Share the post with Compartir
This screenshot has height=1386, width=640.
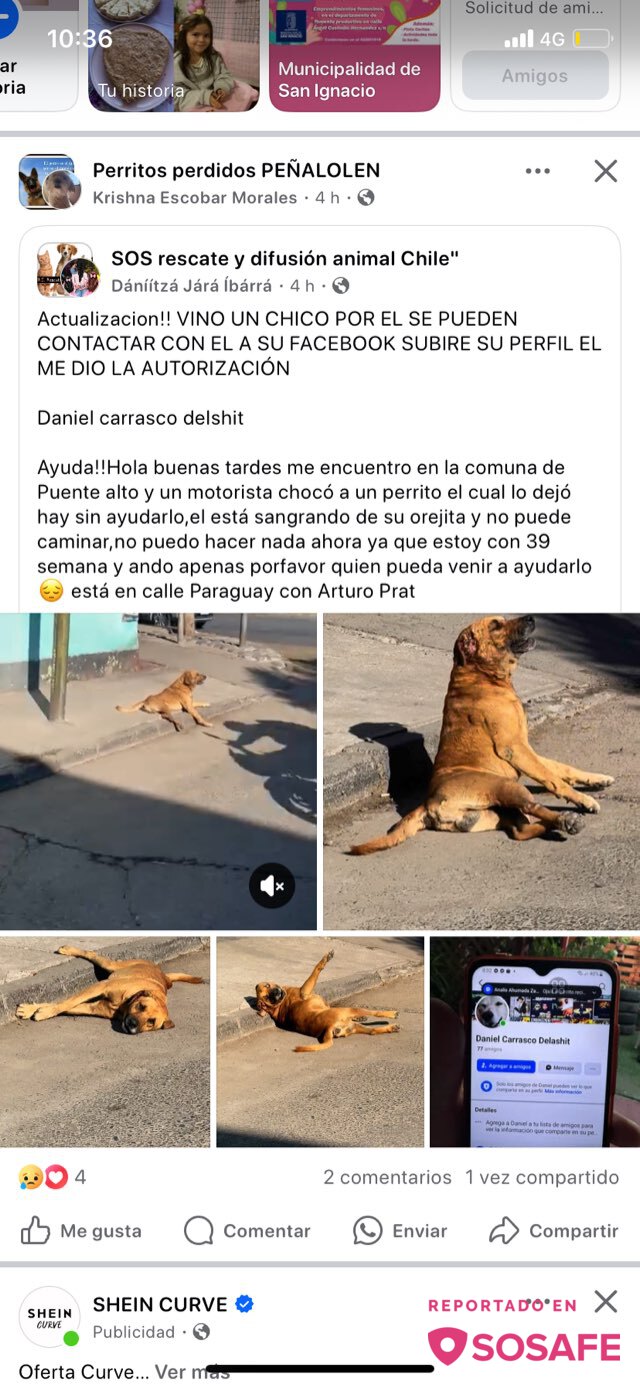553,1231
